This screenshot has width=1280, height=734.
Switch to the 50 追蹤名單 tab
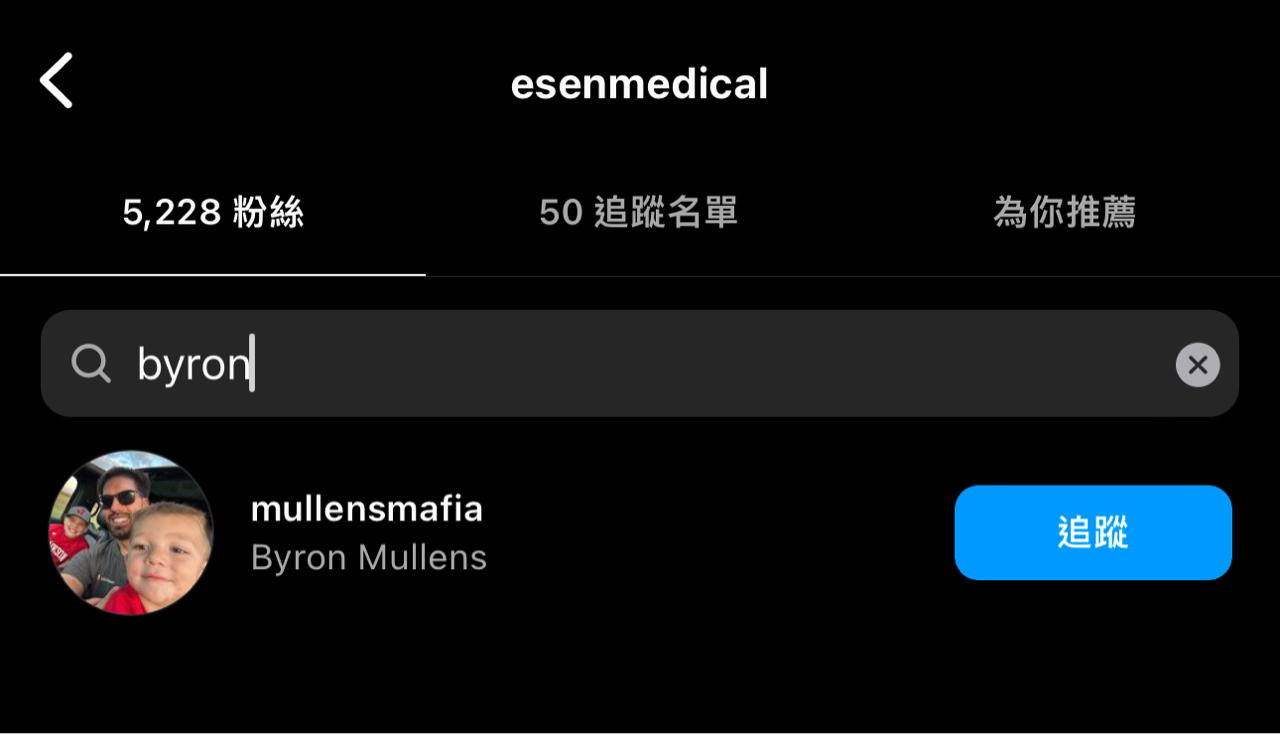point(638,213)
